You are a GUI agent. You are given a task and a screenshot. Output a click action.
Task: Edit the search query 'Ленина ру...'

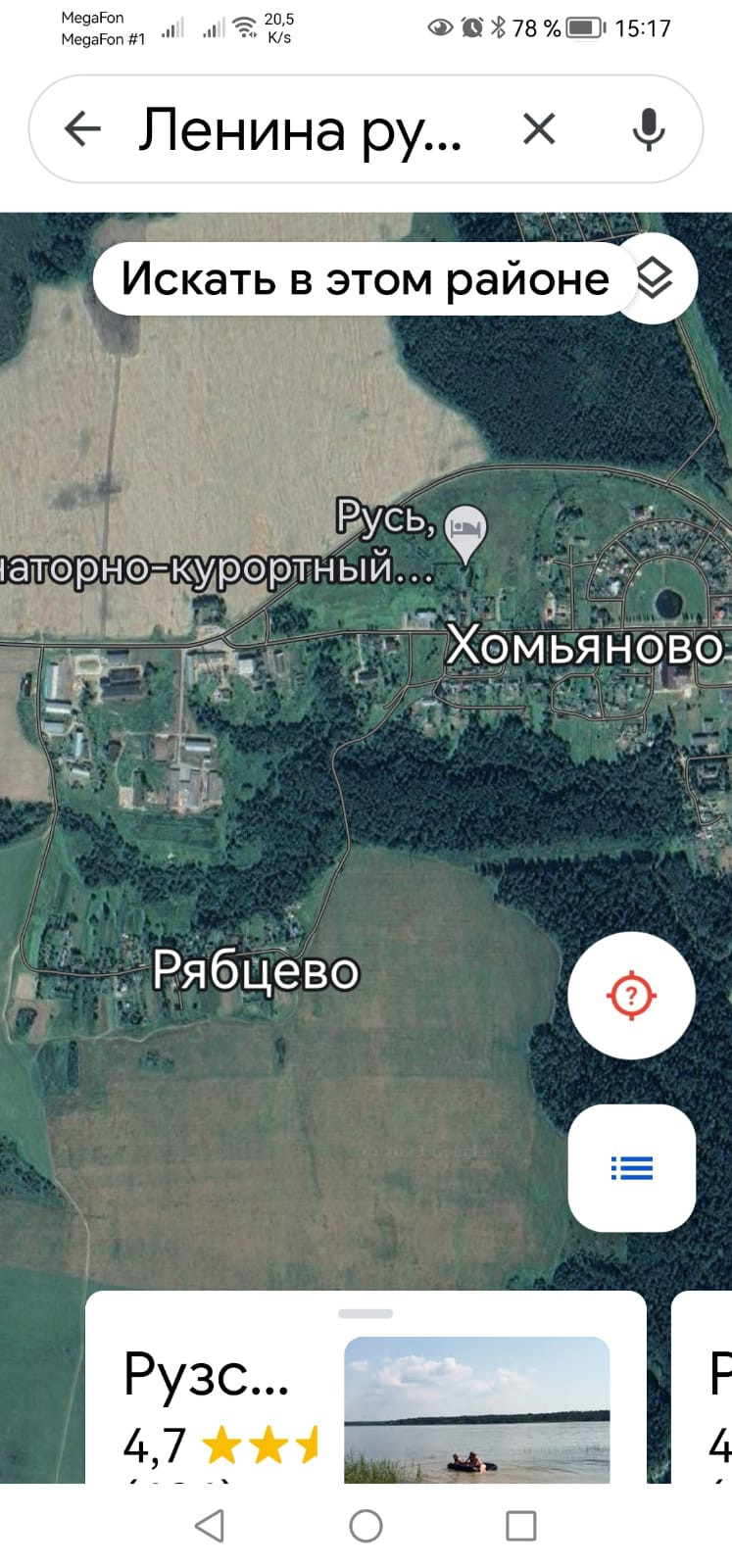tap(300, 129)
